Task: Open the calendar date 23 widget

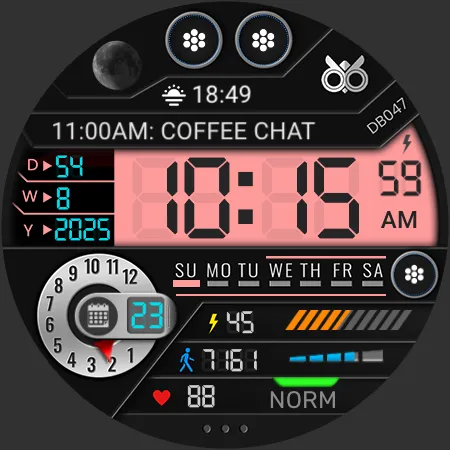Action: [x=124, y=315]
